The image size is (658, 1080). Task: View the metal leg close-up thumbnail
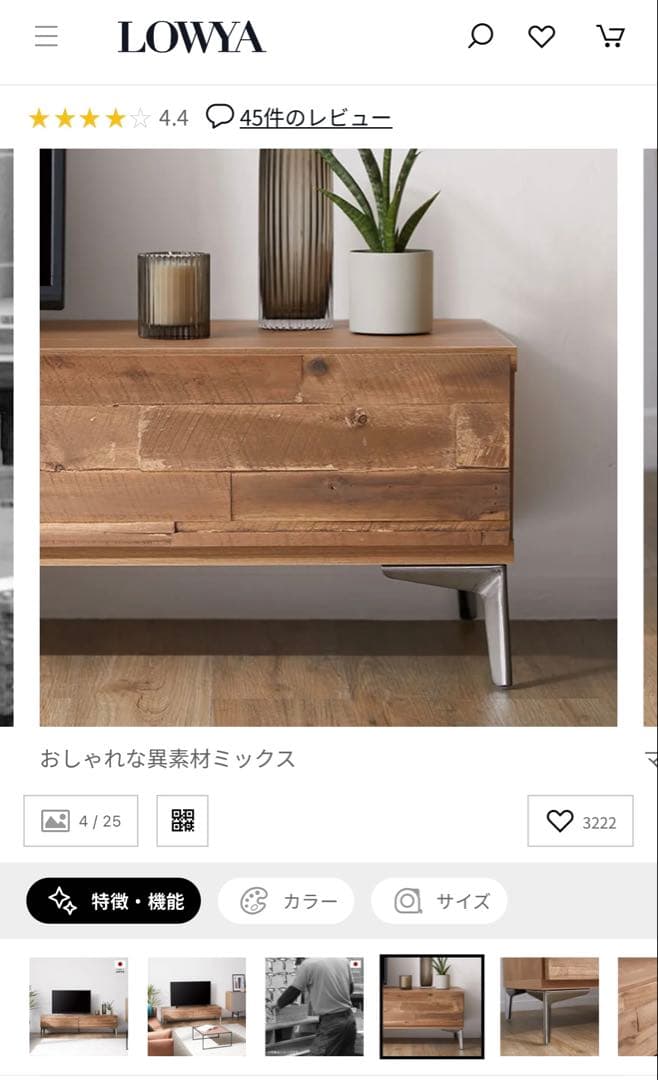(549, 1006)
